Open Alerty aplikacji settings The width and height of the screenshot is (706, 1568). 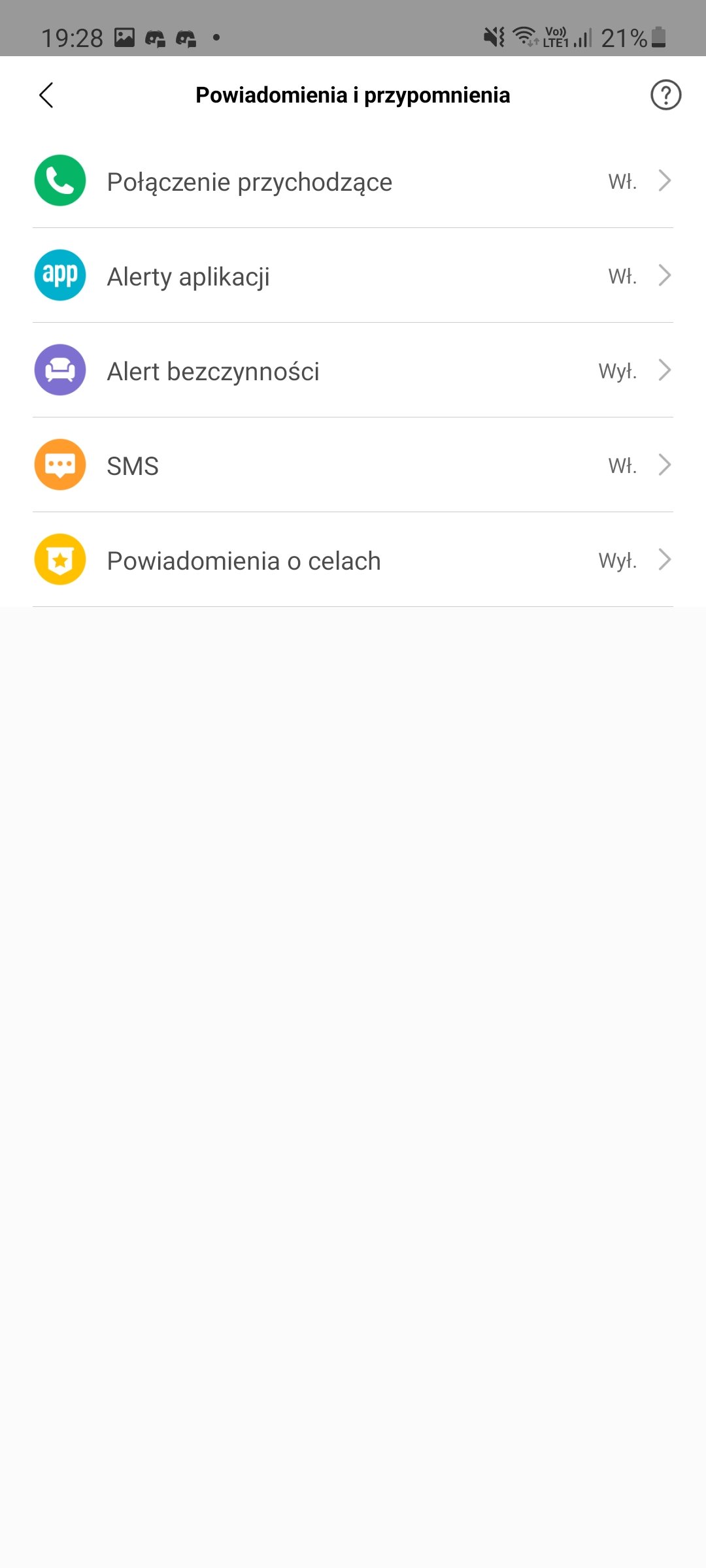(x=353, y=276)
